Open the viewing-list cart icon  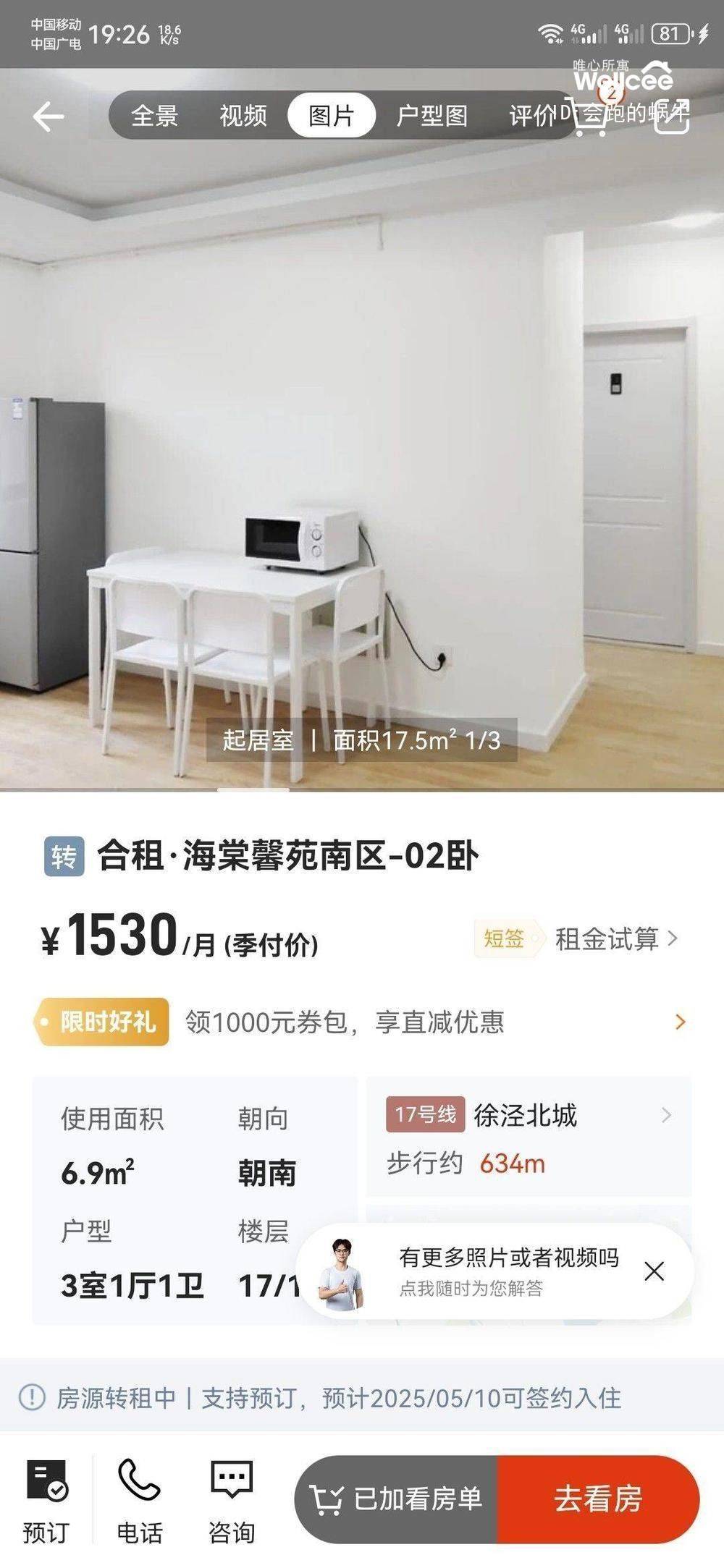589,114
